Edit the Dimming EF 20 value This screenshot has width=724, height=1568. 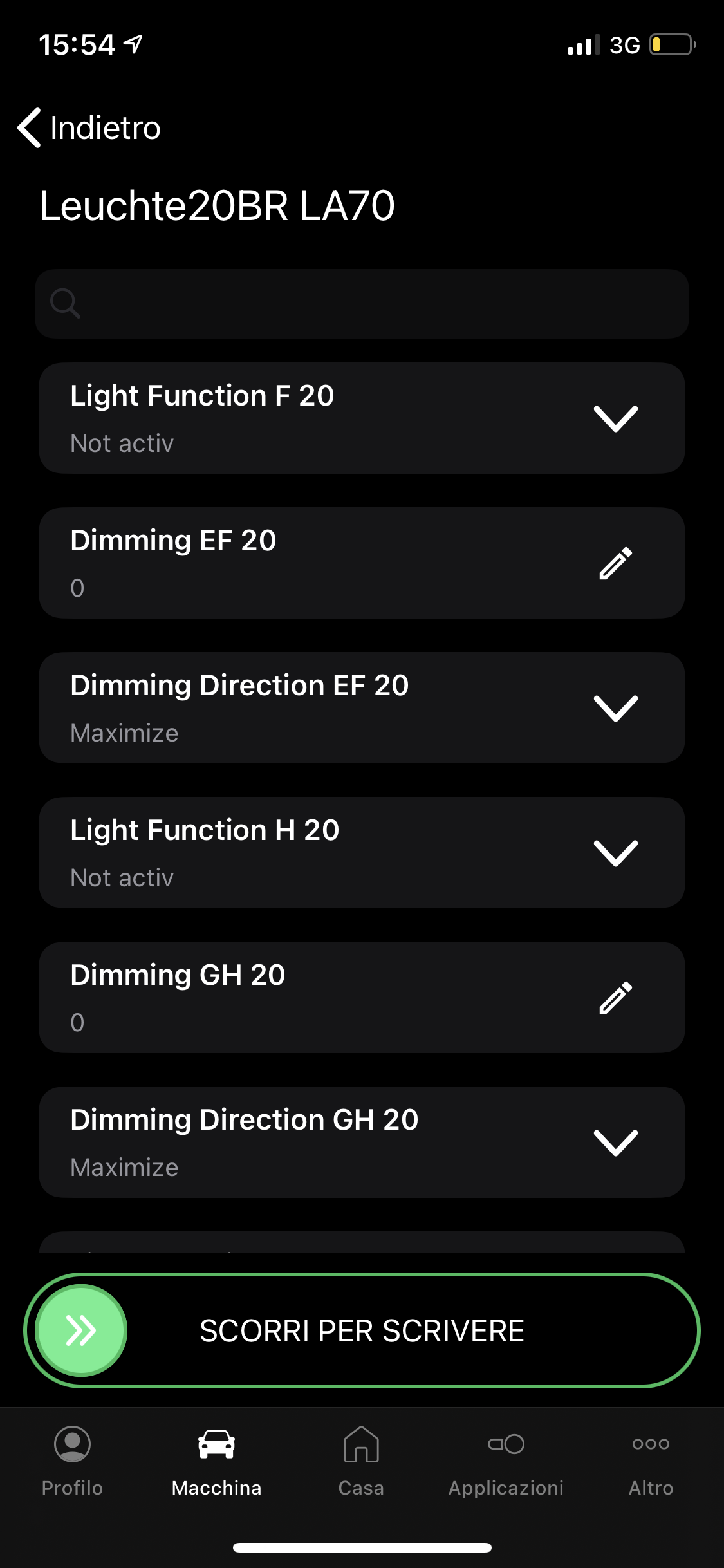[x=615, y=563]
